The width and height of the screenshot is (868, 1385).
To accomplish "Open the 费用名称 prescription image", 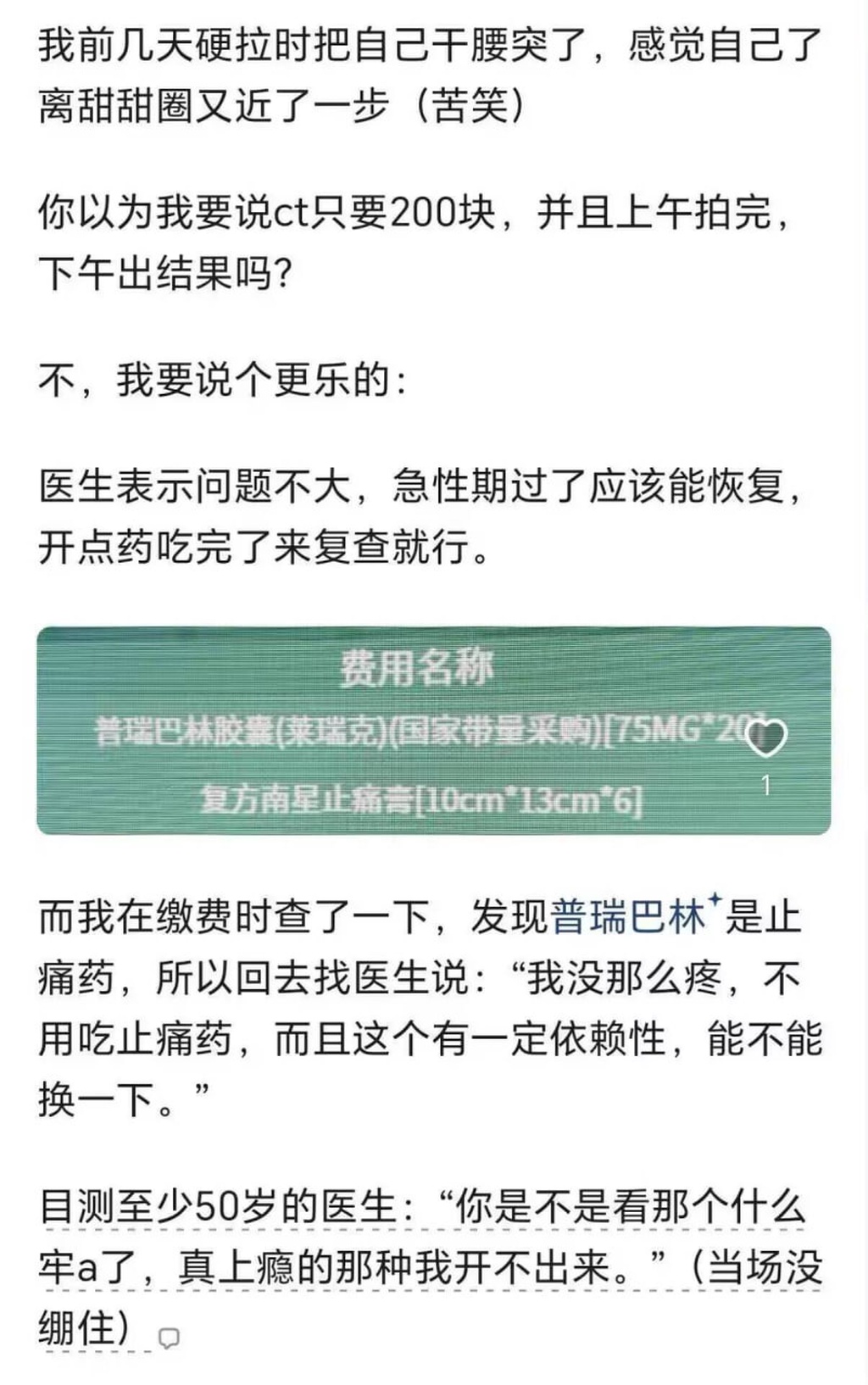I will pyautogui.click(x=433, y=731).
